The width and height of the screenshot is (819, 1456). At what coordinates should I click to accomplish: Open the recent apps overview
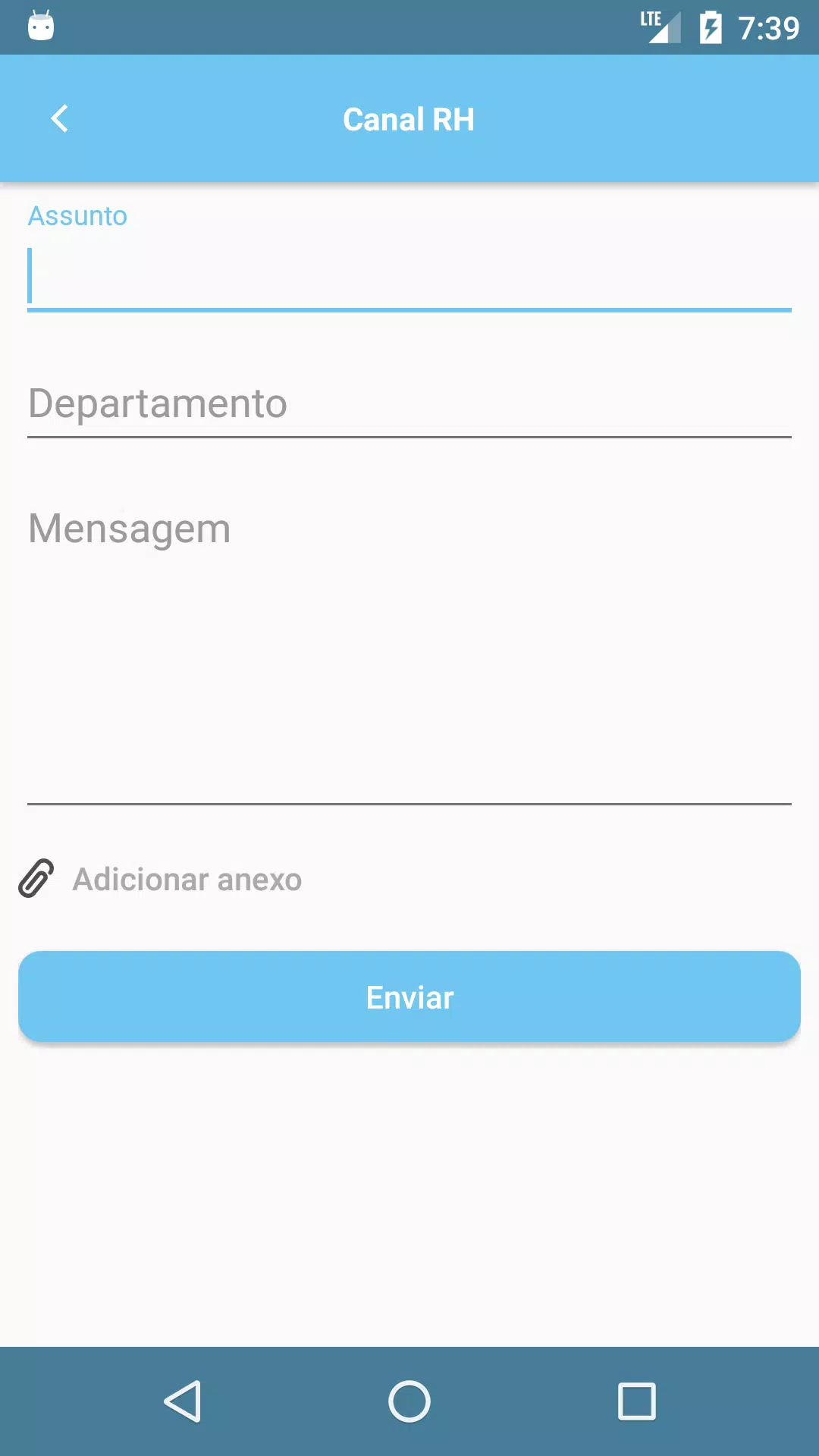pos(637,1401)
